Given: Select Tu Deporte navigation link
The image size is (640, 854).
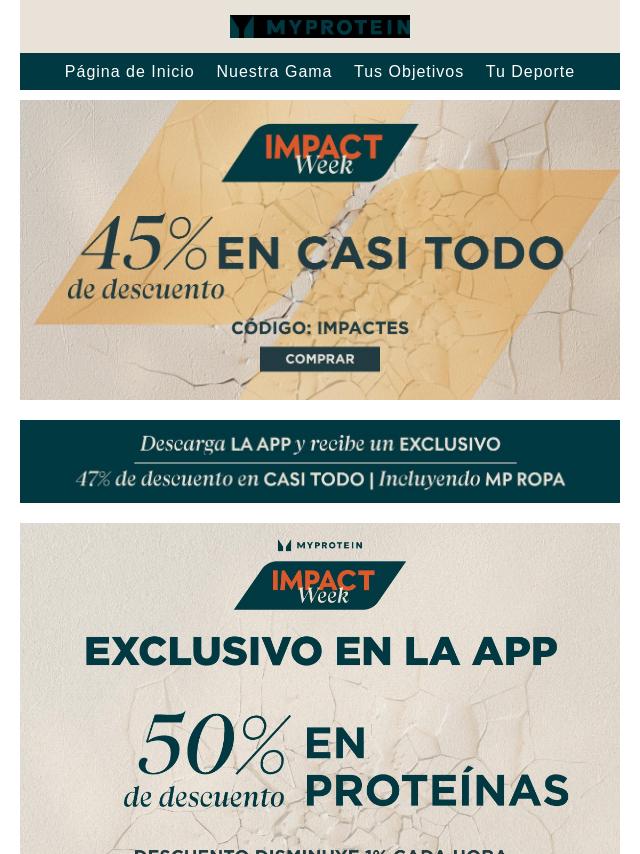Looking at the screenshot, I should [x=530, y=72].
